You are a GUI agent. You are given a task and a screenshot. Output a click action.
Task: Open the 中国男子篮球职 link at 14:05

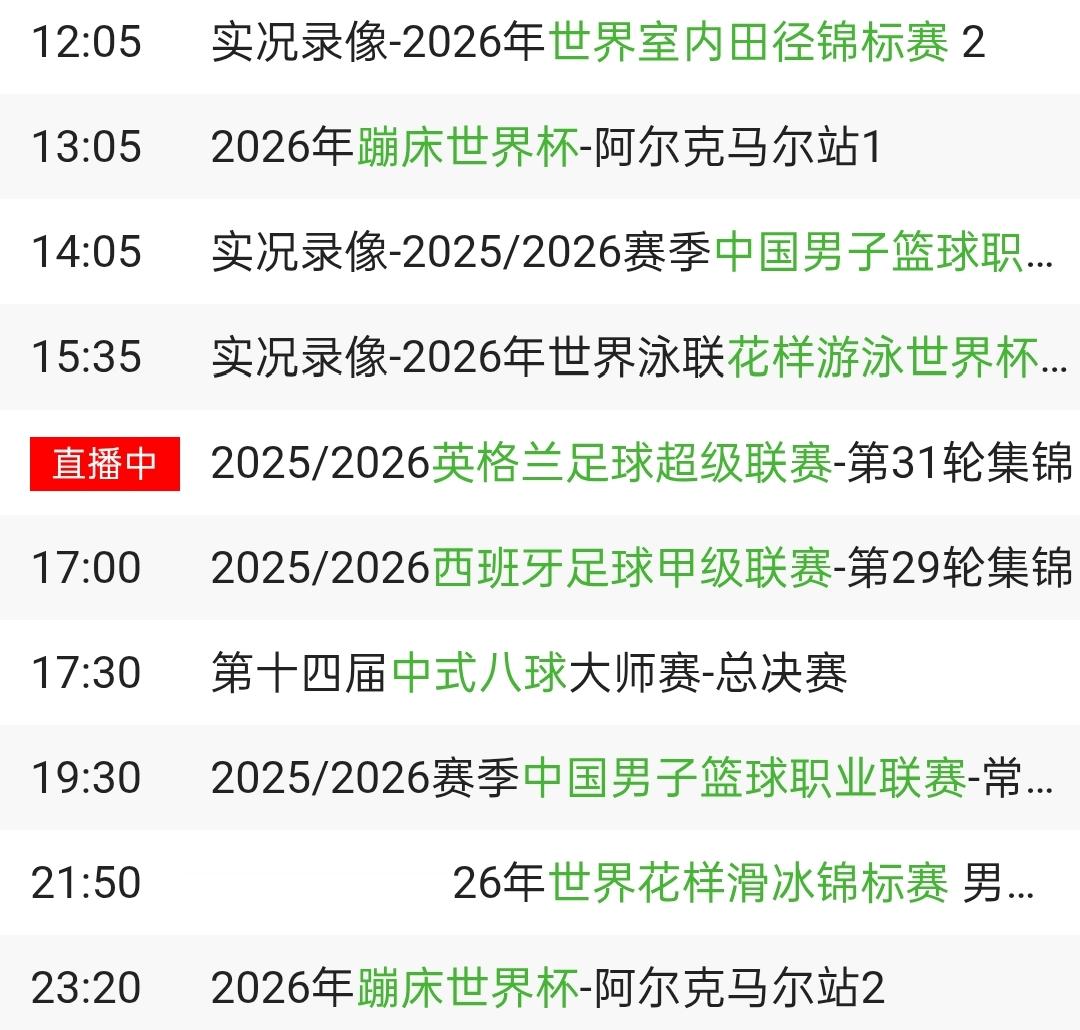coord(870,253)
